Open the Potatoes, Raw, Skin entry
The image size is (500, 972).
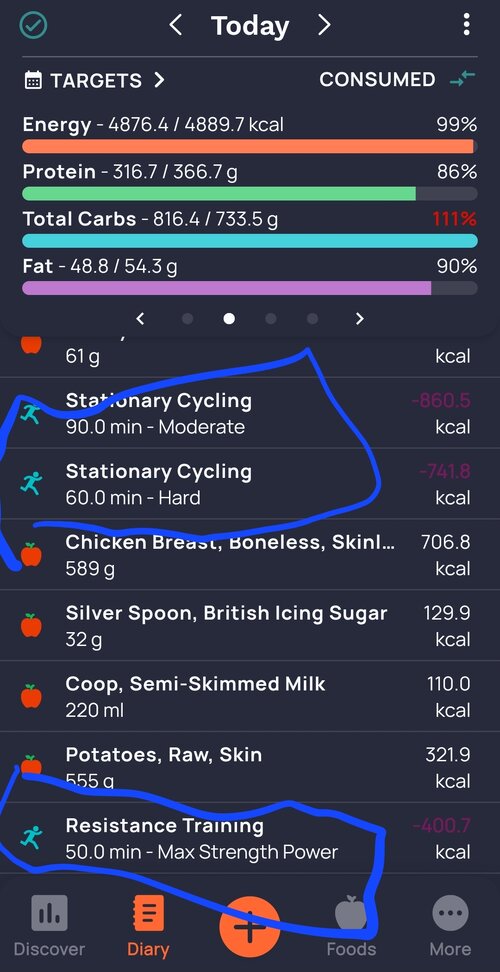point(250,767)
